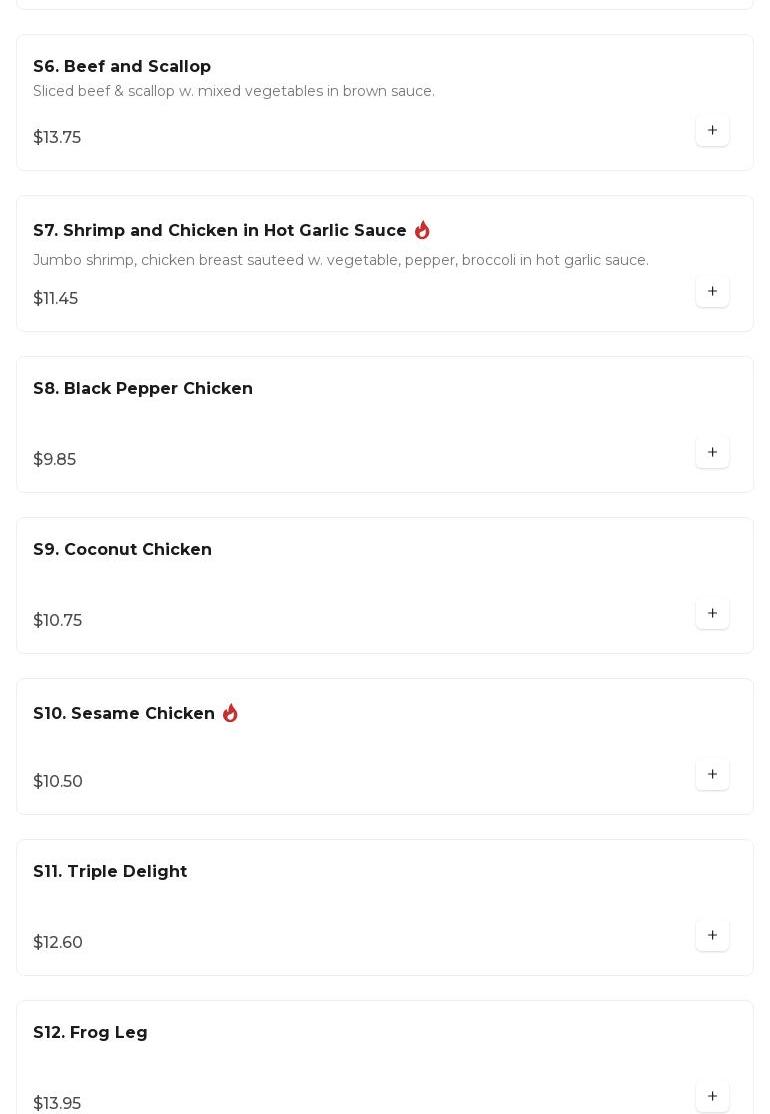Add S10. Sesame Chicken using plus button
The image size is (770, 1114).
point(712,774)
